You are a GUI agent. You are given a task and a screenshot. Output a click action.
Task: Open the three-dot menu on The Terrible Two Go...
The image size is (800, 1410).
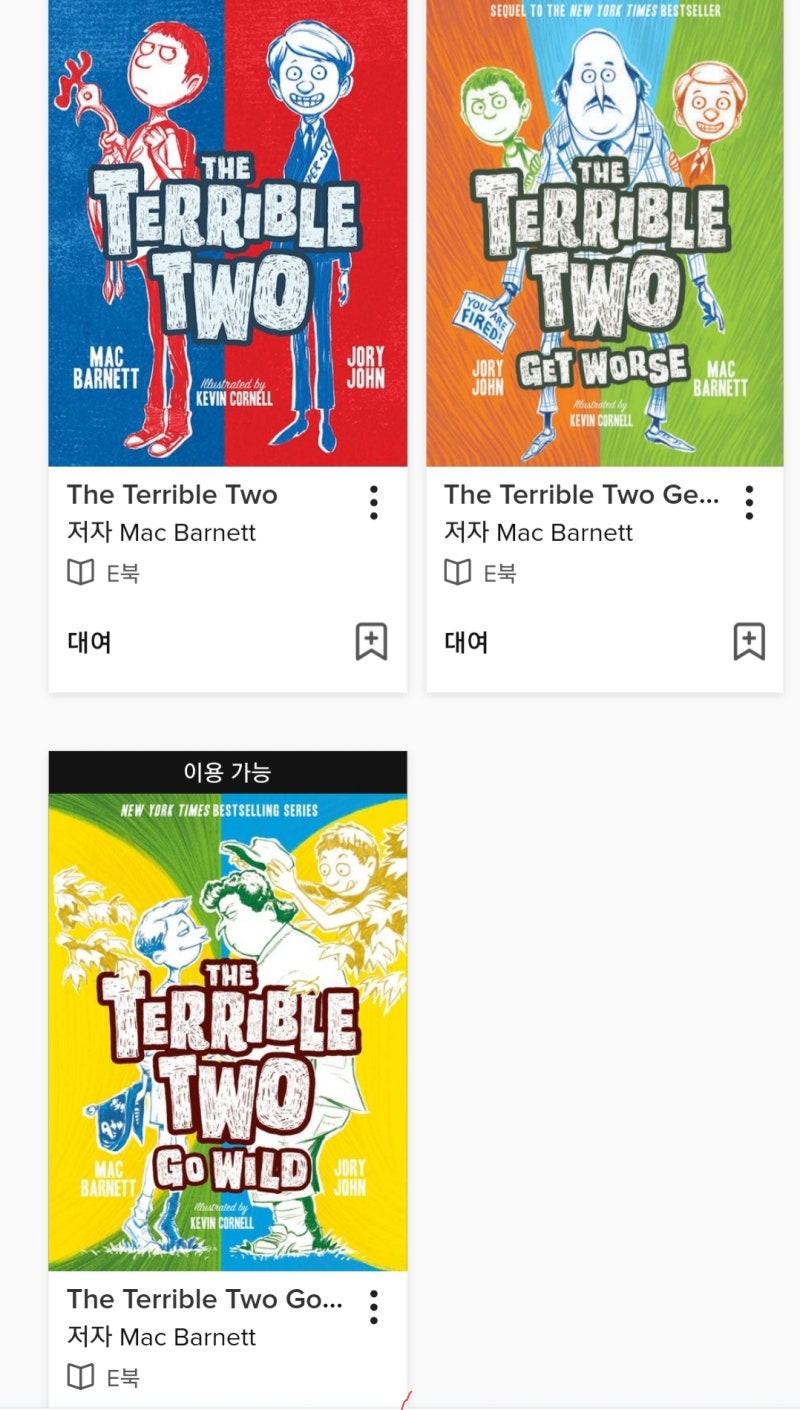(x=373, y=1308)
